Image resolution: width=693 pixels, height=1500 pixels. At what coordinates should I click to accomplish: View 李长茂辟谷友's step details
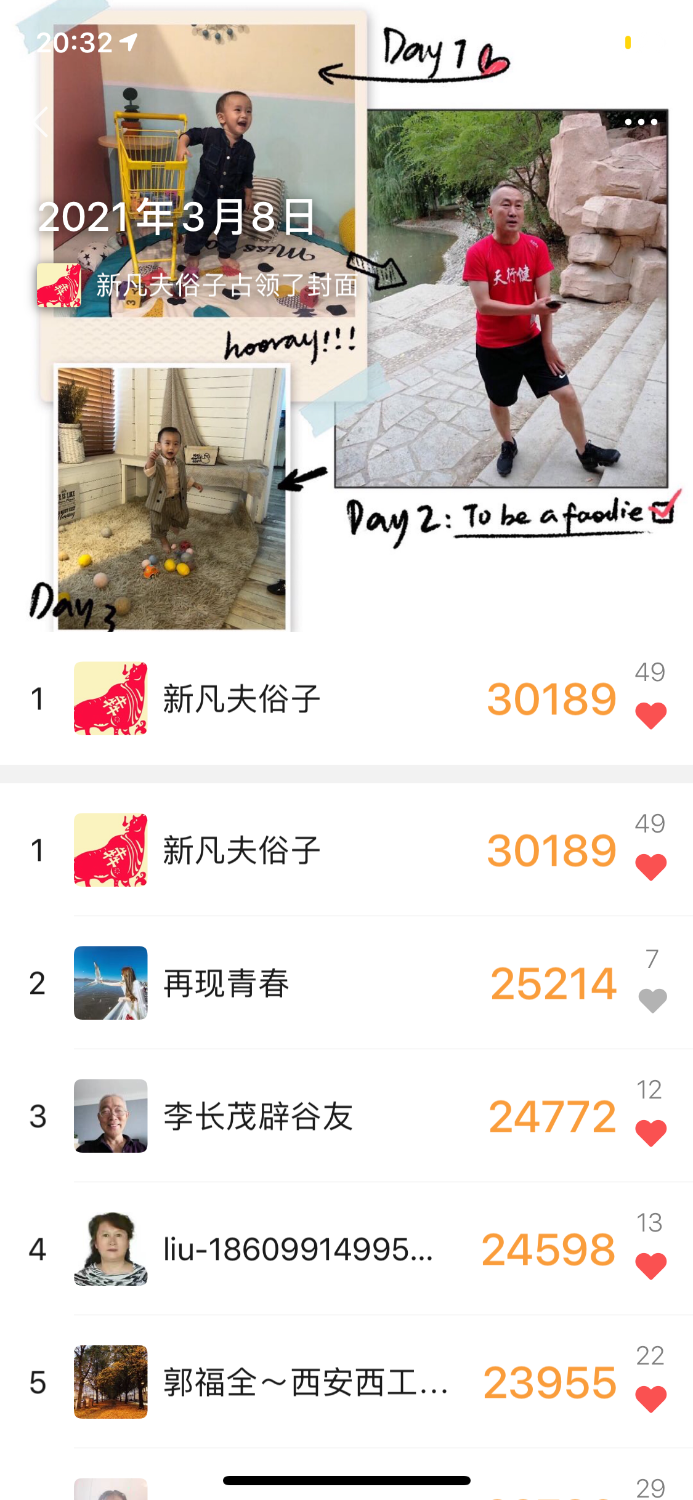pos(258,1116)
